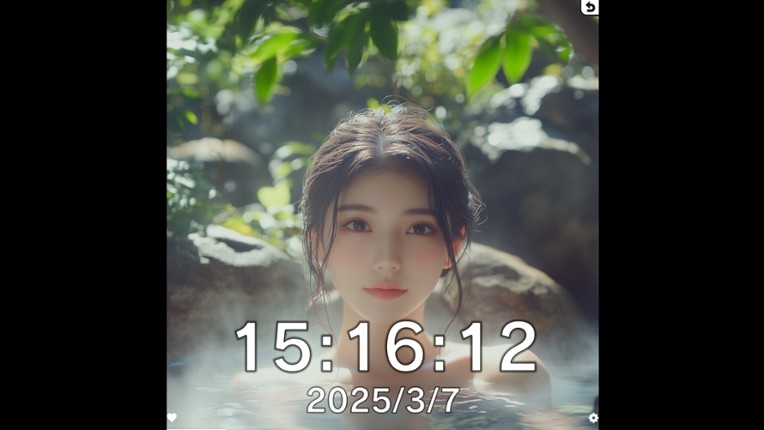
Task: Tap the heart icon to favorite
Action: (172, 417)
